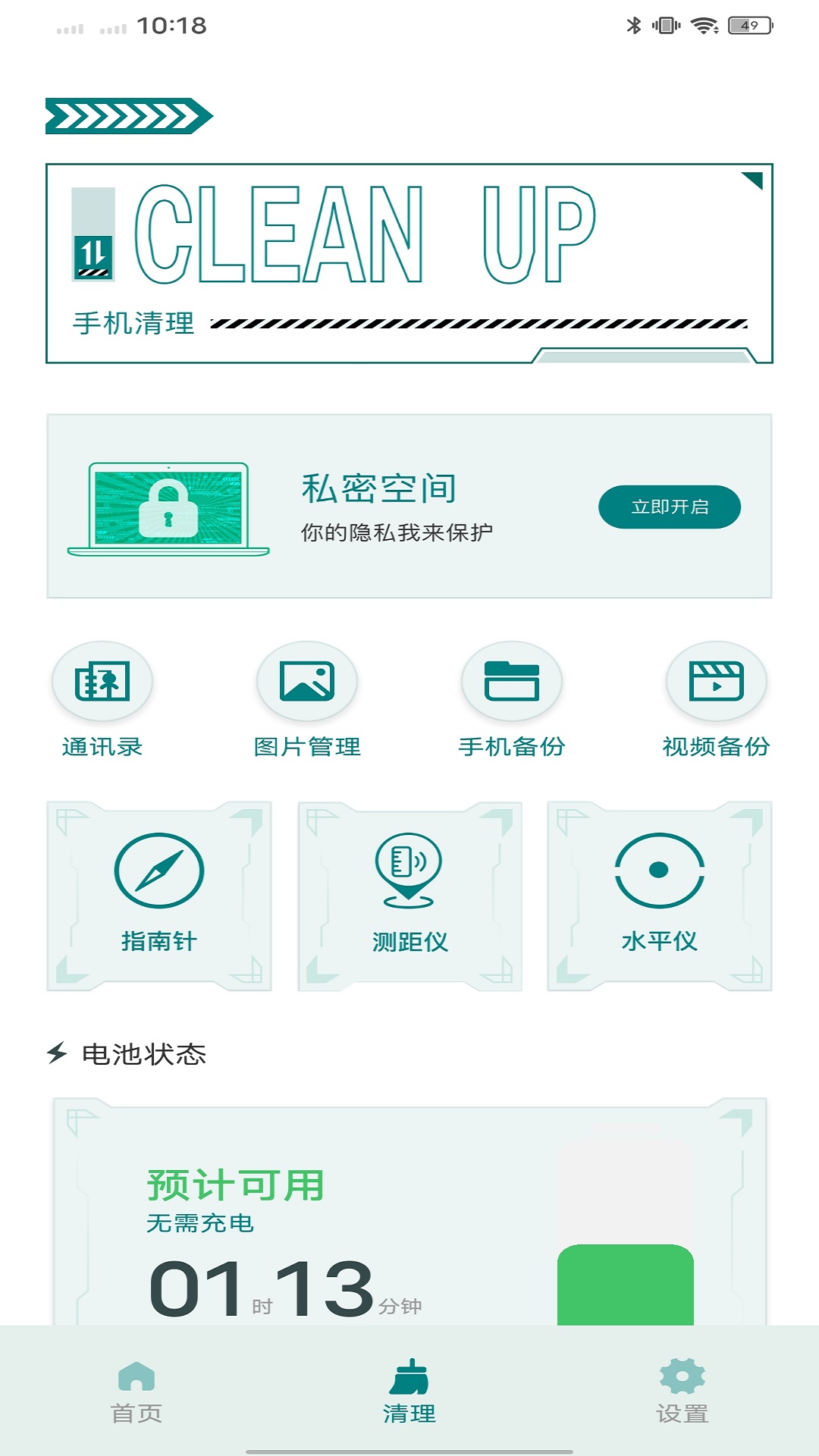The height and width of the screenshot is (1456, 819).
Task: Open 通讯录 contacts
Action: click(102, 699)
